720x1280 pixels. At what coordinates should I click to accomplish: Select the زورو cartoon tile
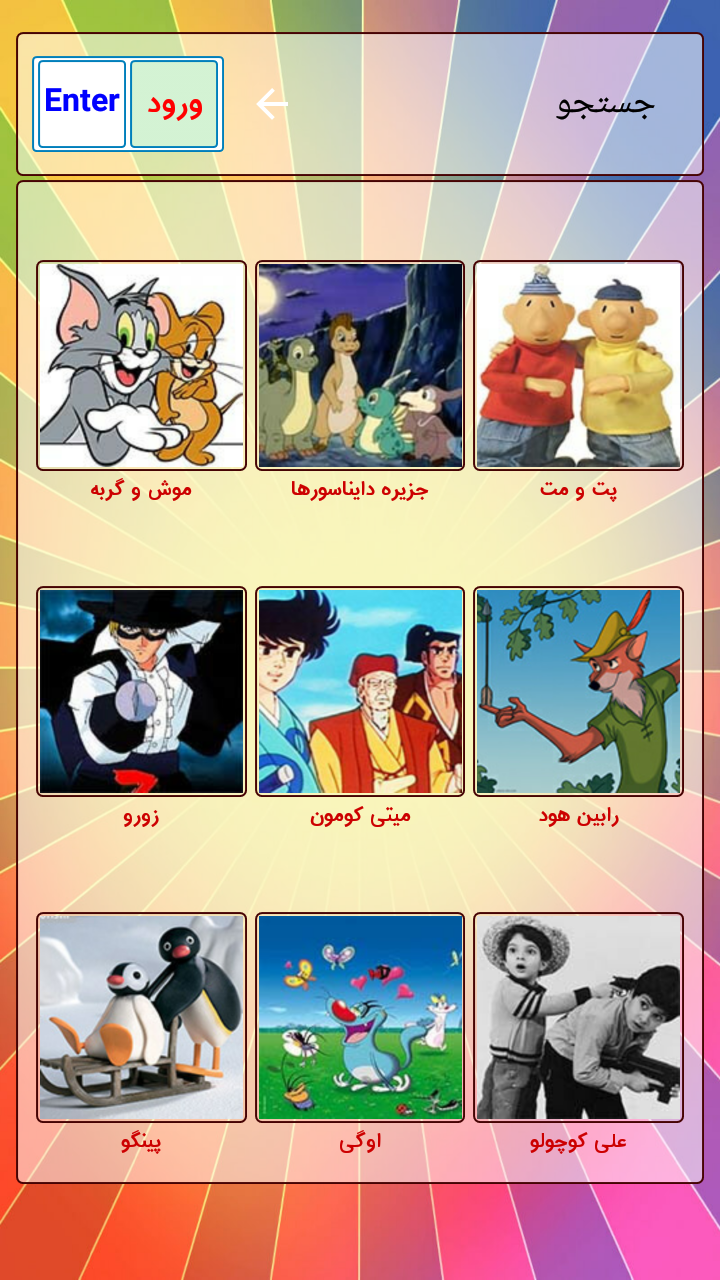click(141, 692)
